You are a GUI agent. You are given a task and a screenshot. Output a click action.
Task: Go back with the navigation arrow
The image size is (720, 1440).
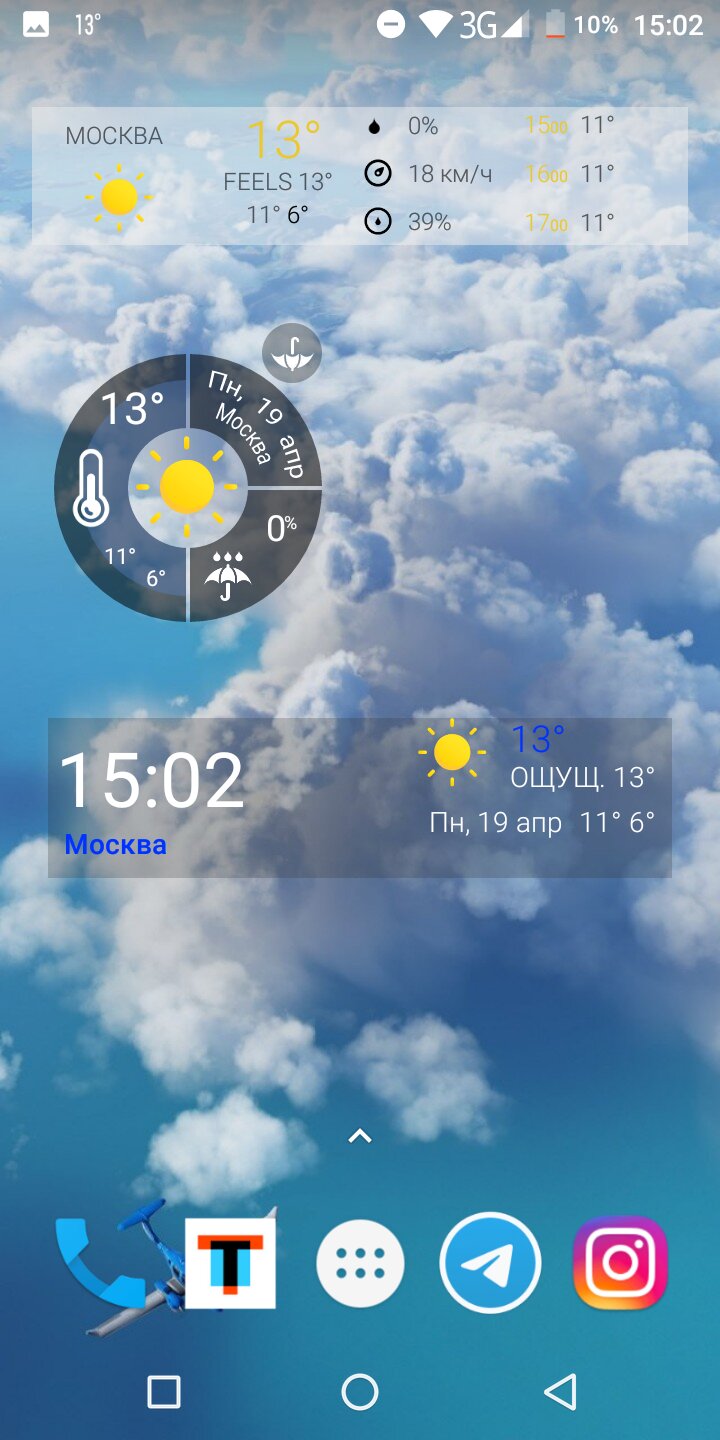(x=560, y=1392)
